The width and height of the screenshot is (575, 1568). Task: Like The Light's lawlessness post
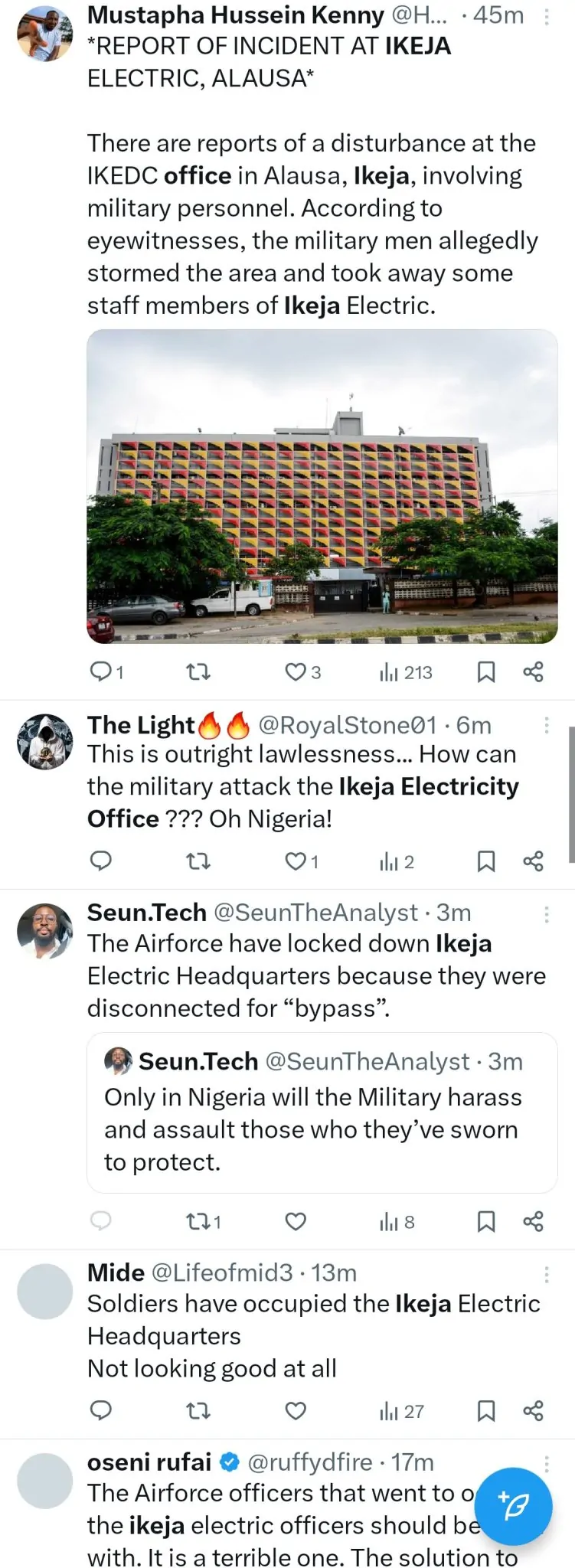[296, 862]
